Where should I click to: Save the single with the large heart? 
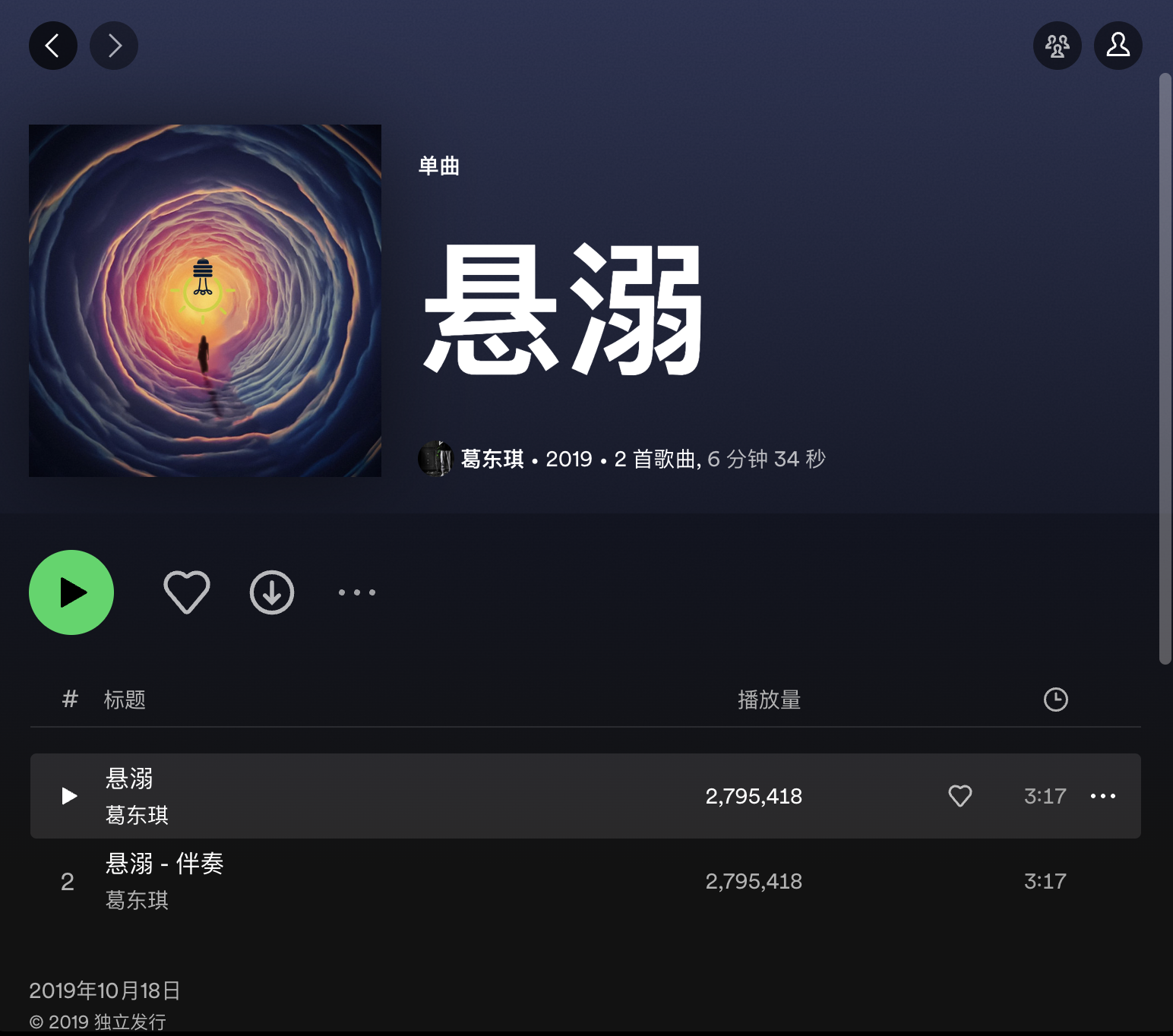click(x=187, y=592)
